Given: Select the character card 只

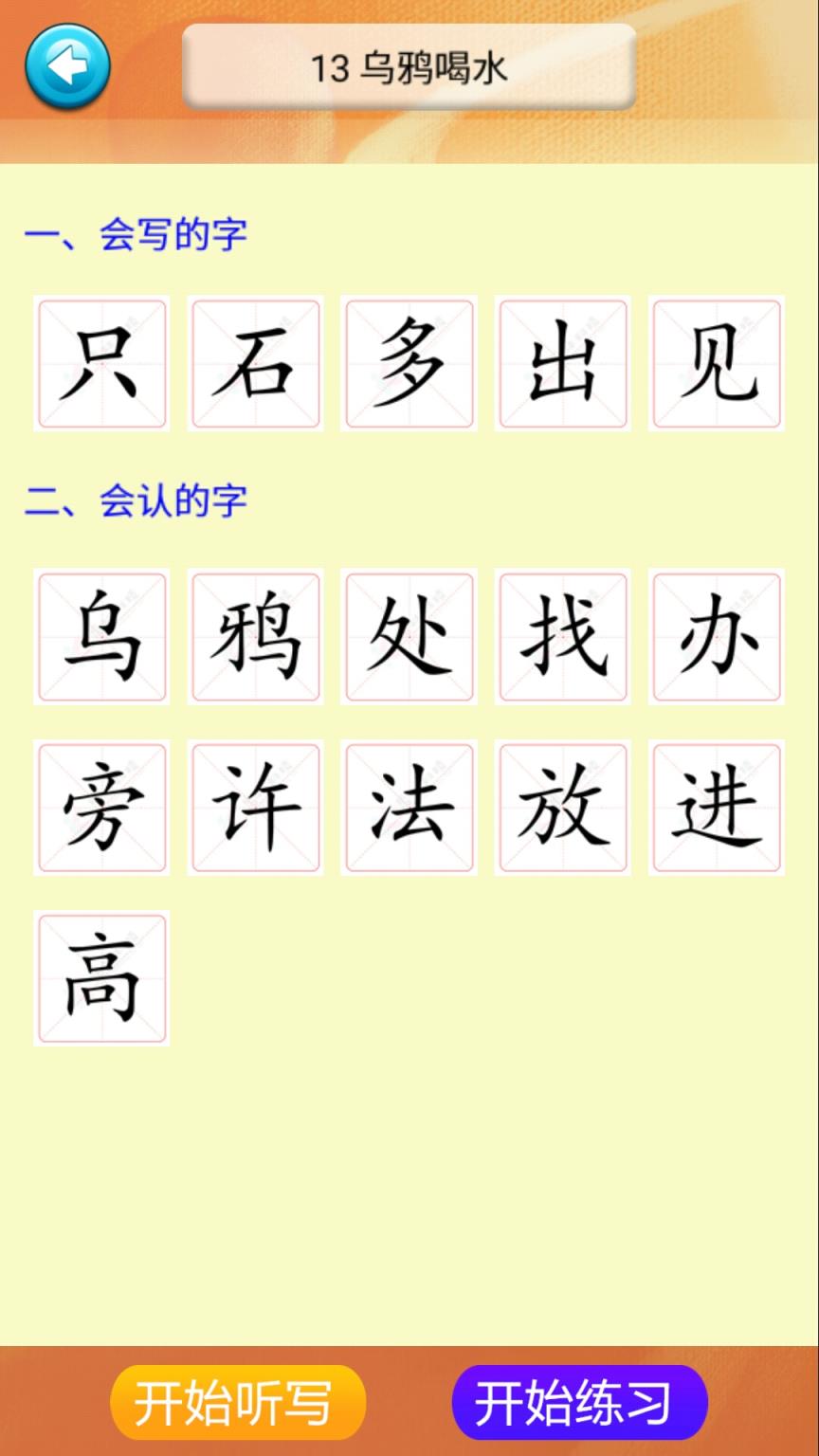Looking at the screenshot, I should tap(101, 364).
